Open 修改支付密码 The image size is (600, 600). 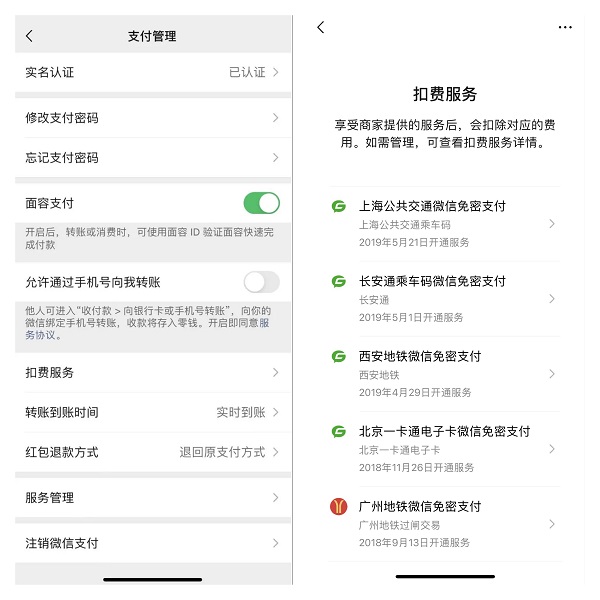pos(152,118)
